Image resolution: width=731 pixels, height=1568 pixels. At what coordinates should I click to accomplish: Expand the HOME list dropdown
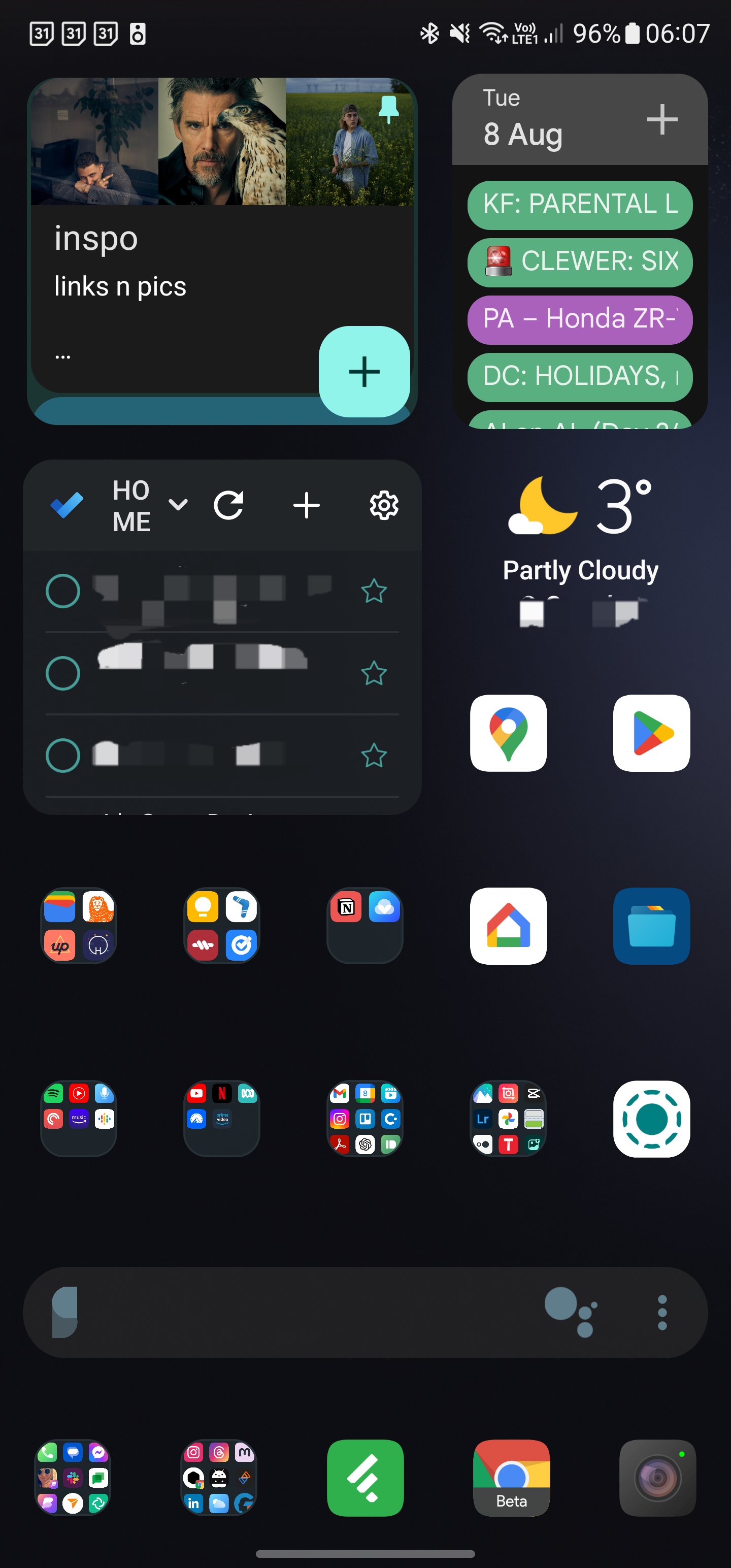178,505
